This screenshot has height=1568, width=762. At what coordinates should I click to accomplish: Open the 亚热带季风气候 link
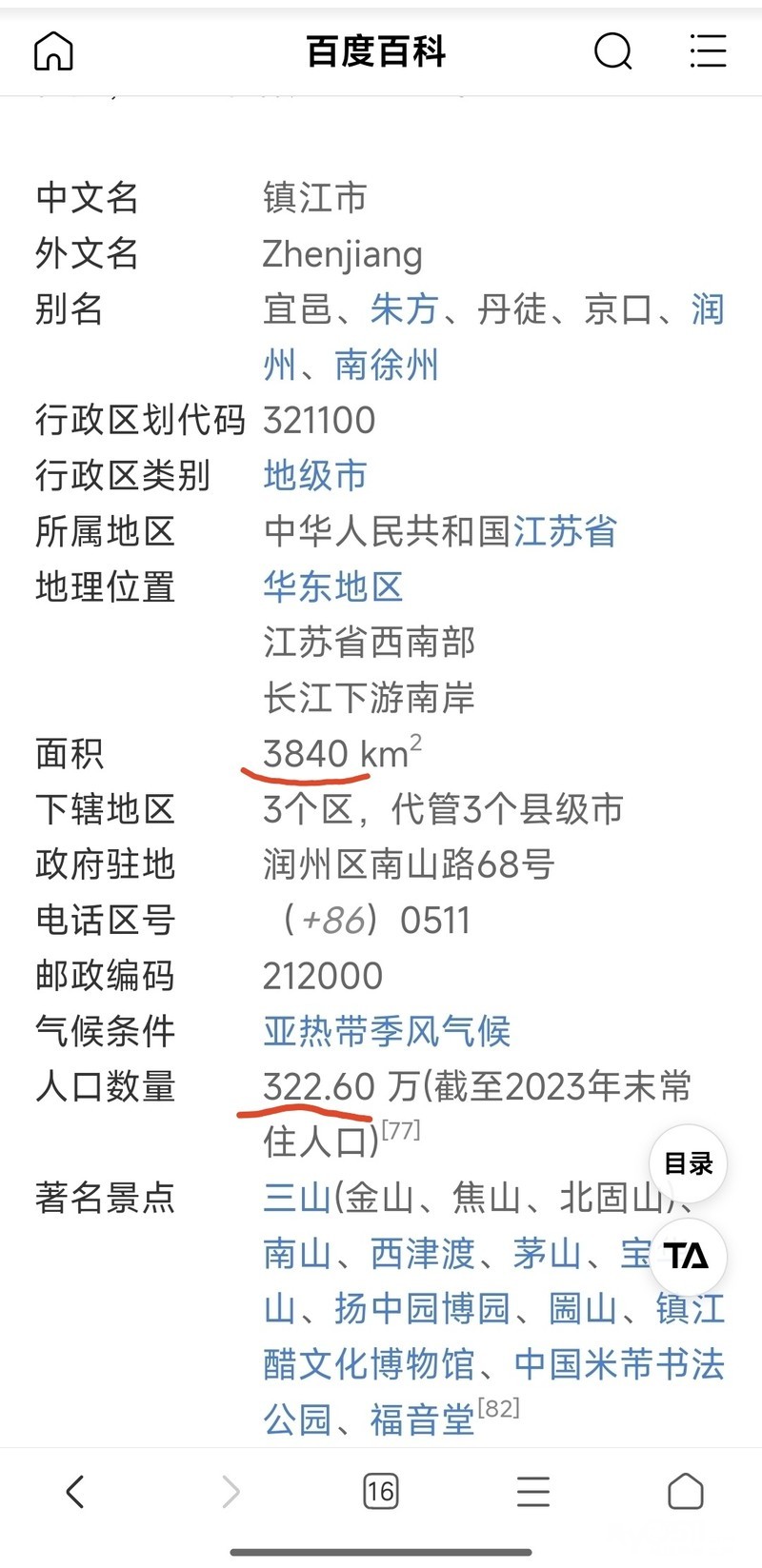pos(387,1030)
